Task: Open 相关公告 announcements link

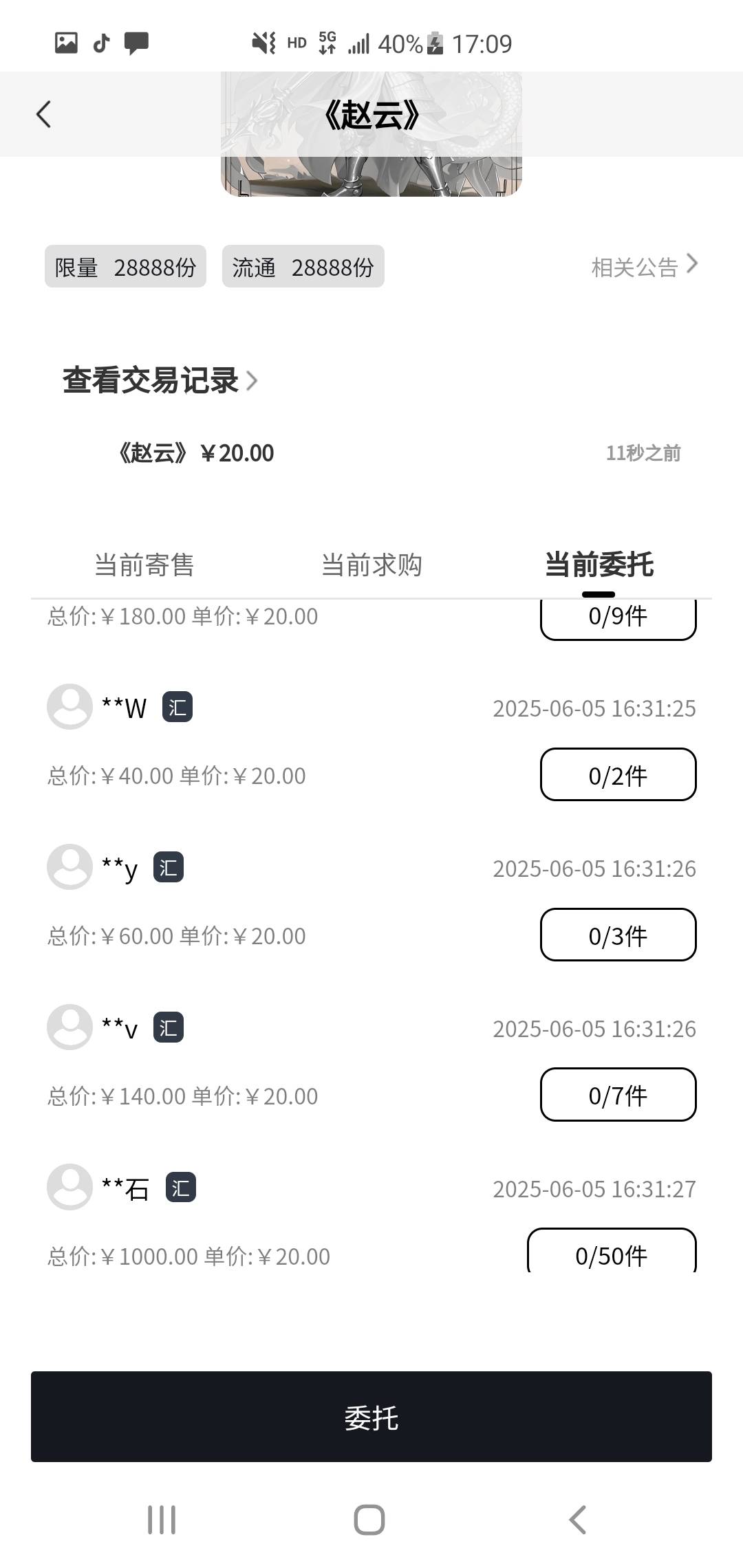Action: [x=645, y=266]
